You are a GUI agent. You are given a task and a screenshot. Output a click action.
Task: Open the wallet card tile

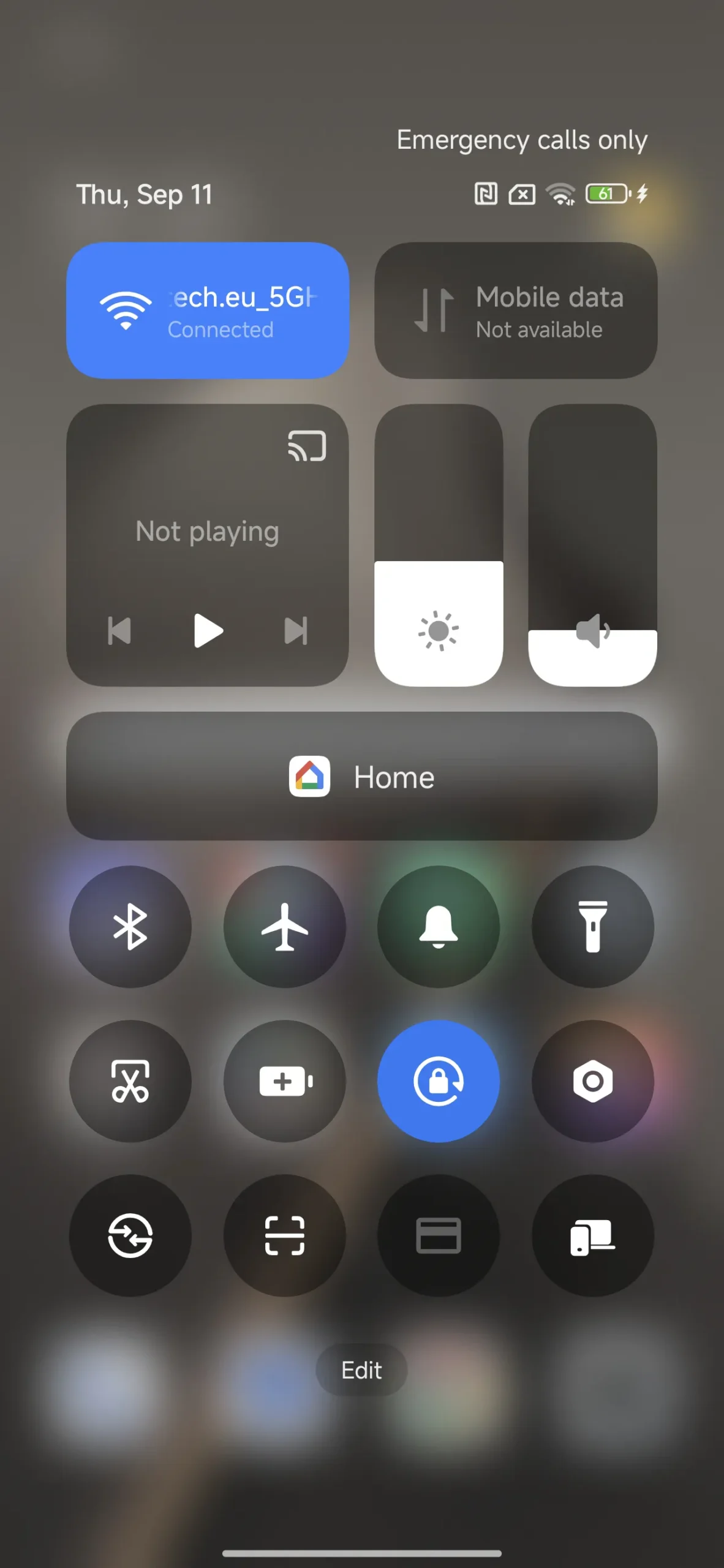click(x=439, y=1235)
